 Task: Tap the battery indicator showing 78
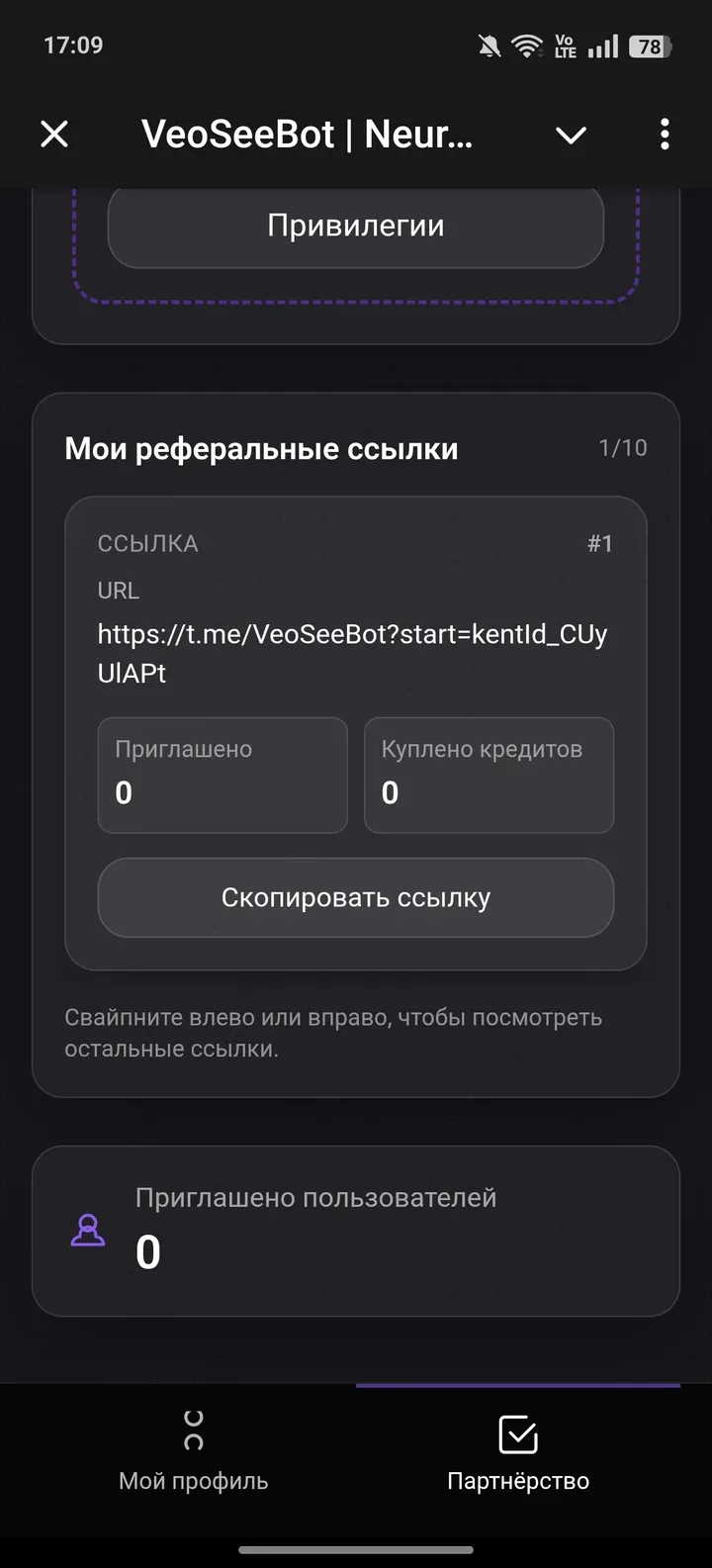[x=650, y=45]
